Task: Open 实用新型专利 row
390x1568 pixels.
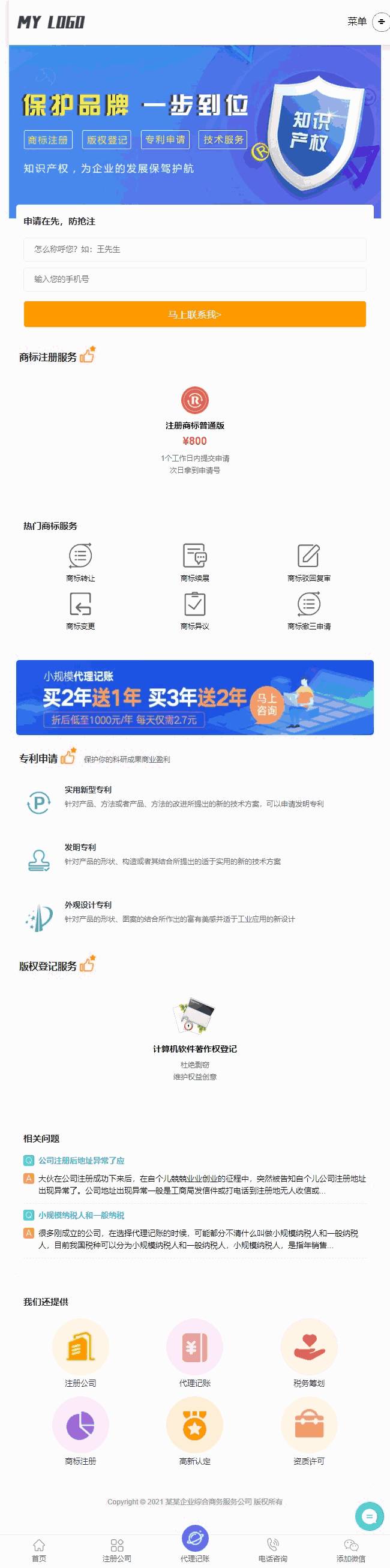Action: (194, 797)
